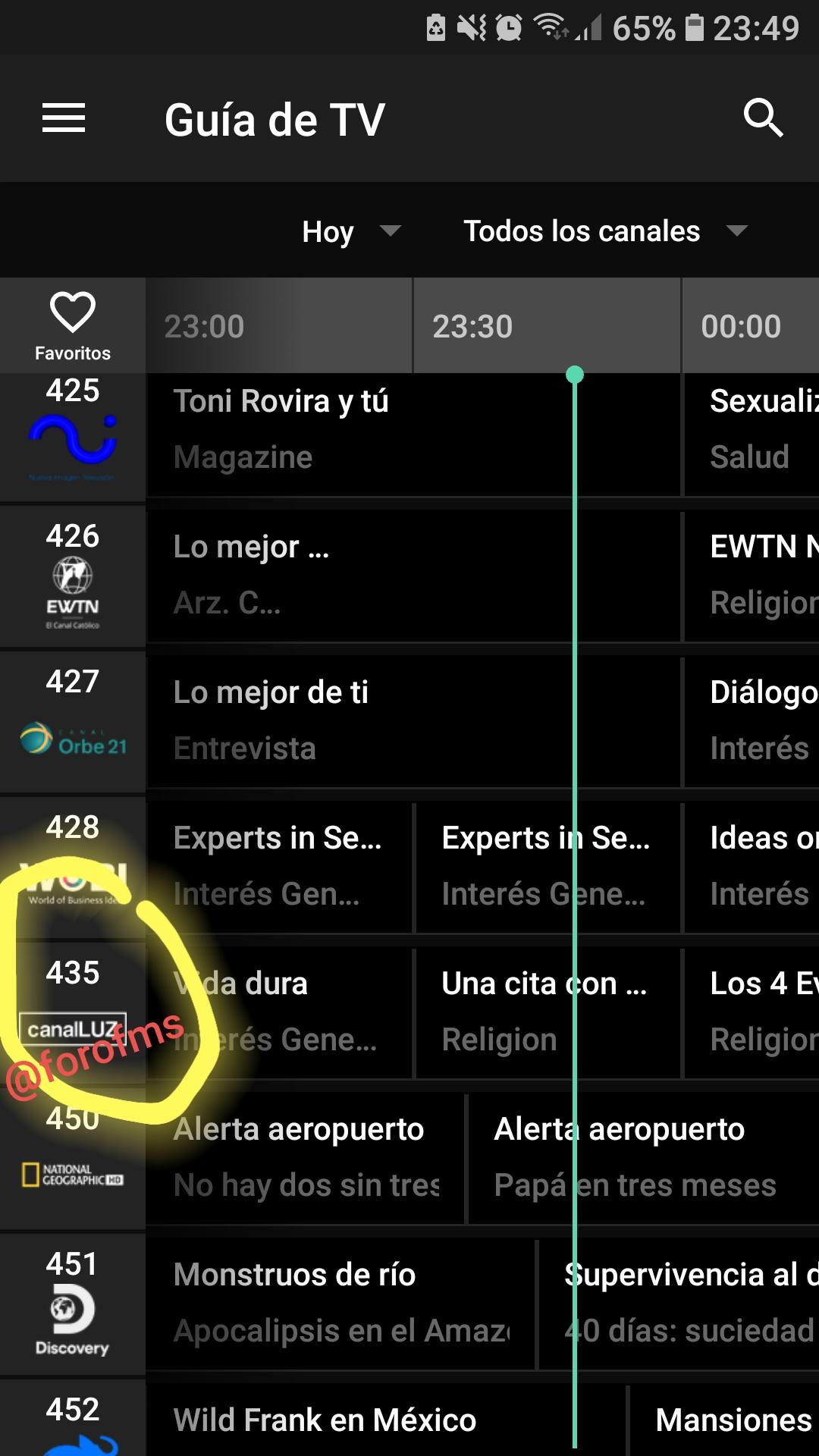Open Alerta aeropuerto: Papá en tres meses
Image resolution: width=819 pixels, height=1456 pixels.
637,1157
